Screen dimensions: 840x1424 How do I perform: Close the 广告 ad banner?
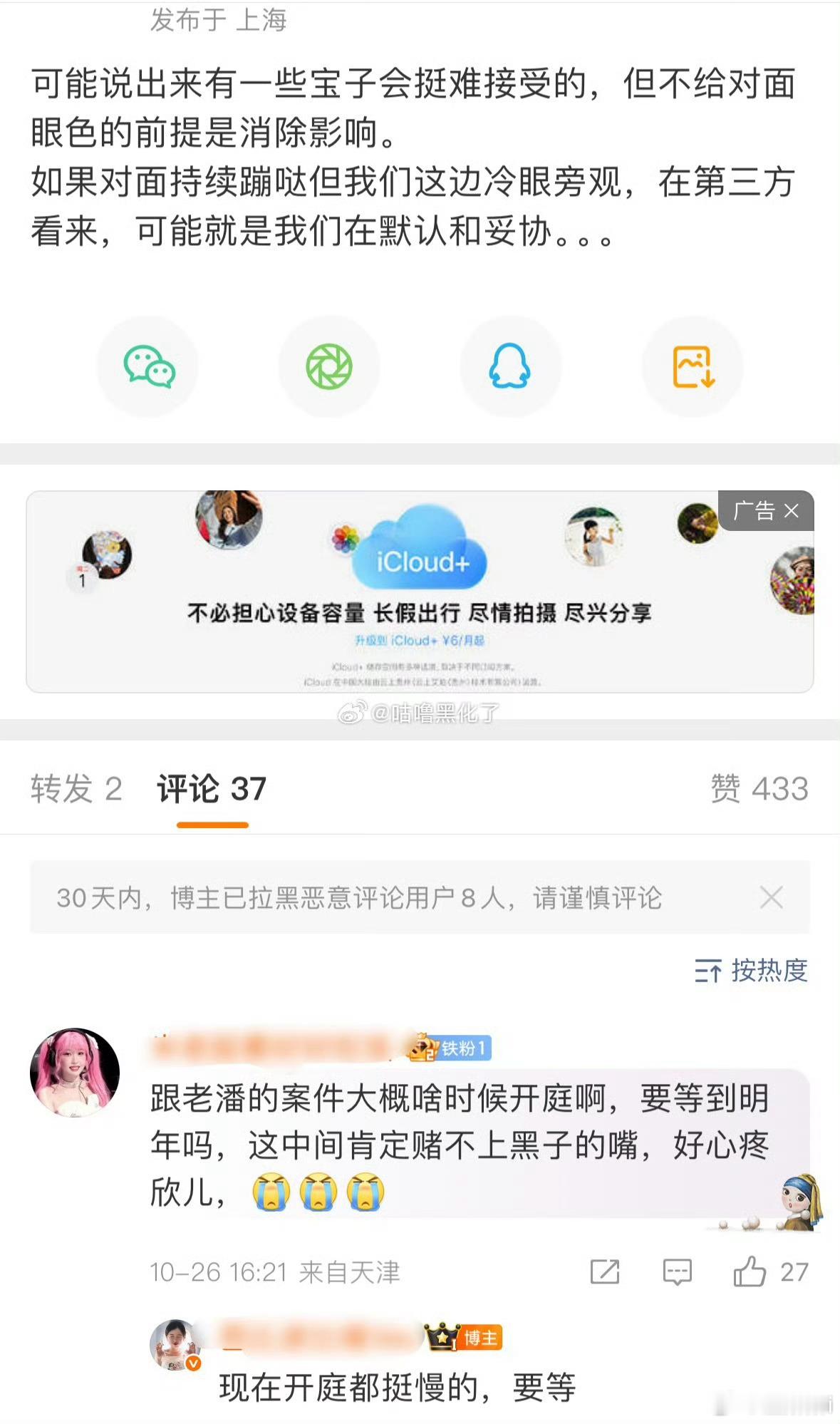point(791,510)
